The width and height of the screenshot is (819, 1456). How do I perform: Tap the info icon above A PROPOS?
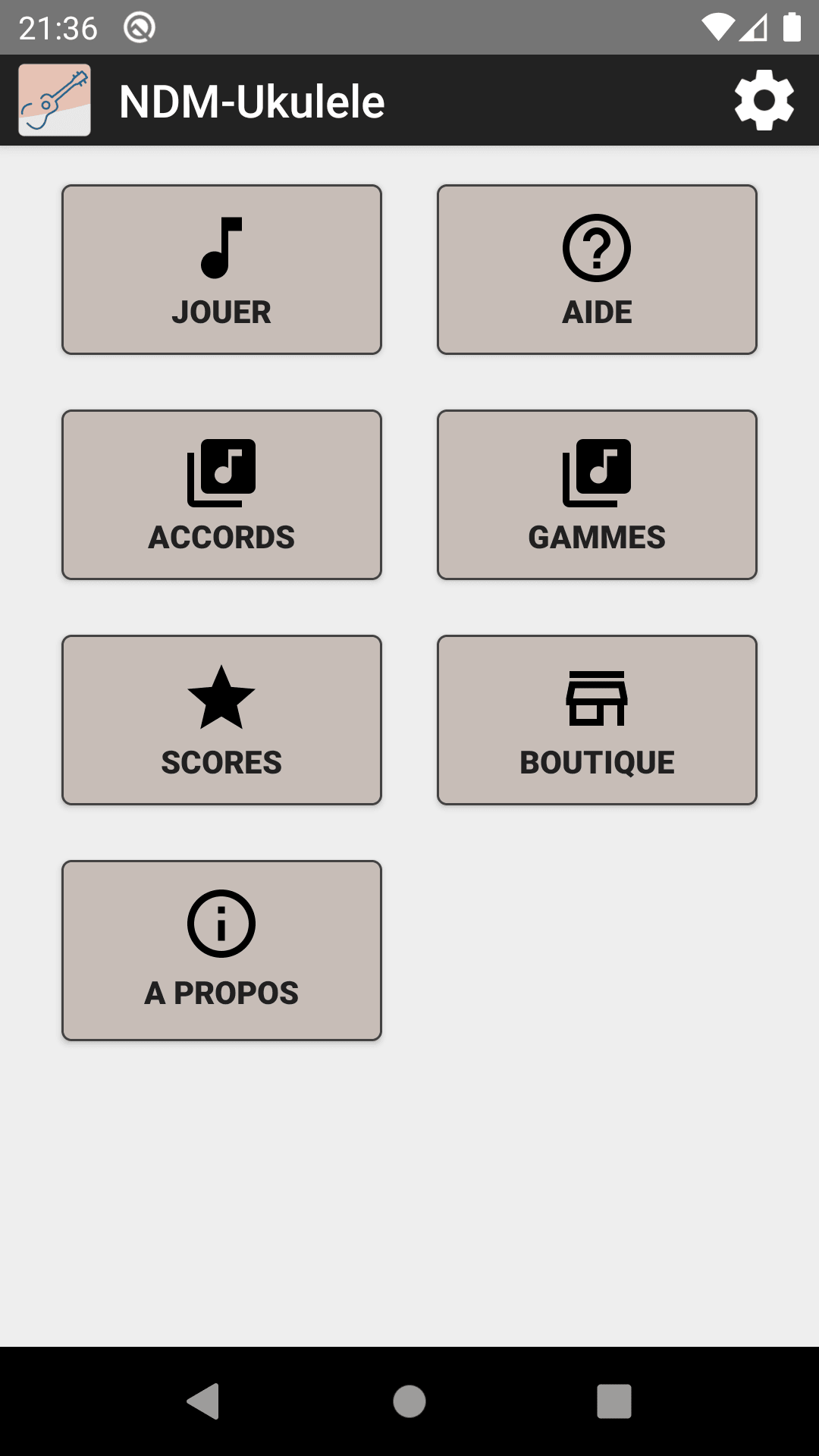point(221,922)
